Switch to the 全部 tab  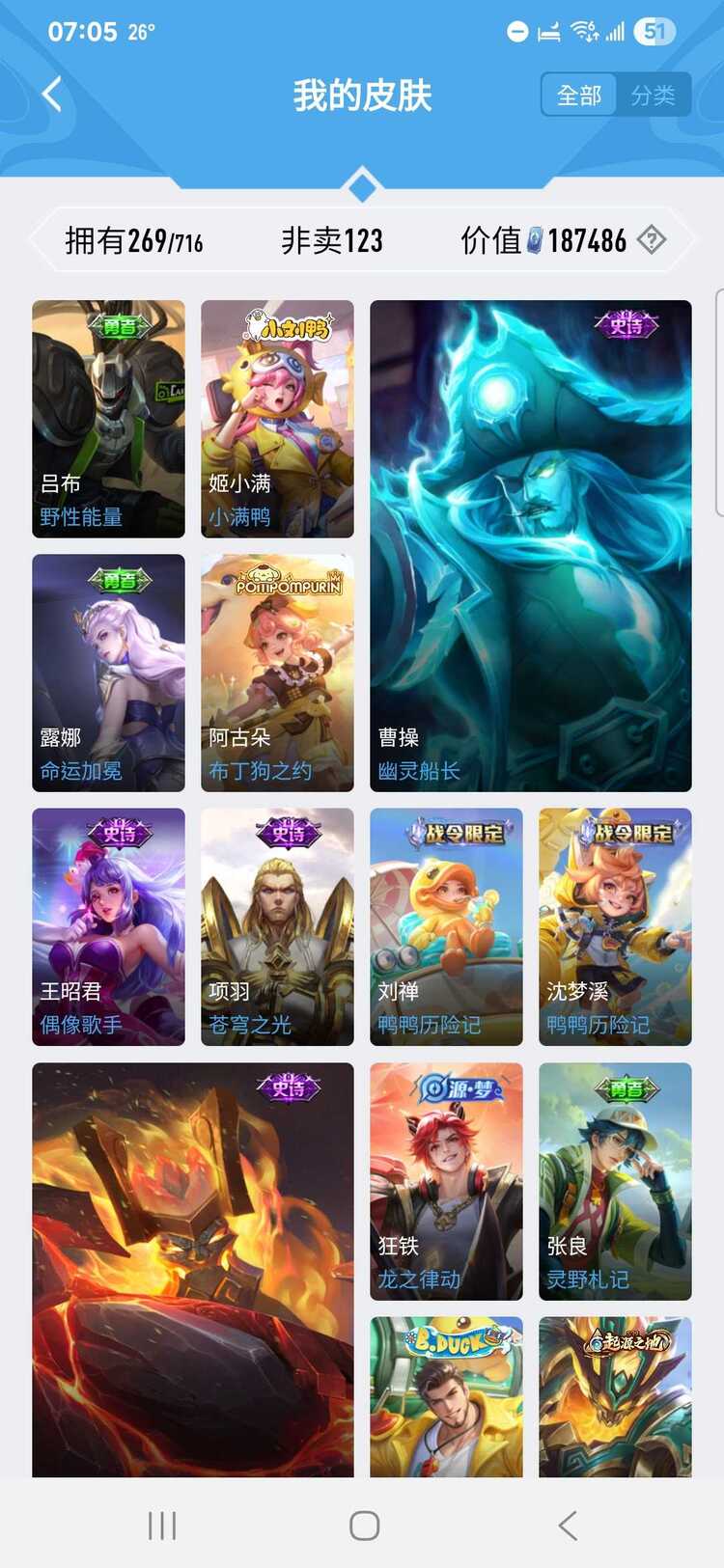(578, 95)
